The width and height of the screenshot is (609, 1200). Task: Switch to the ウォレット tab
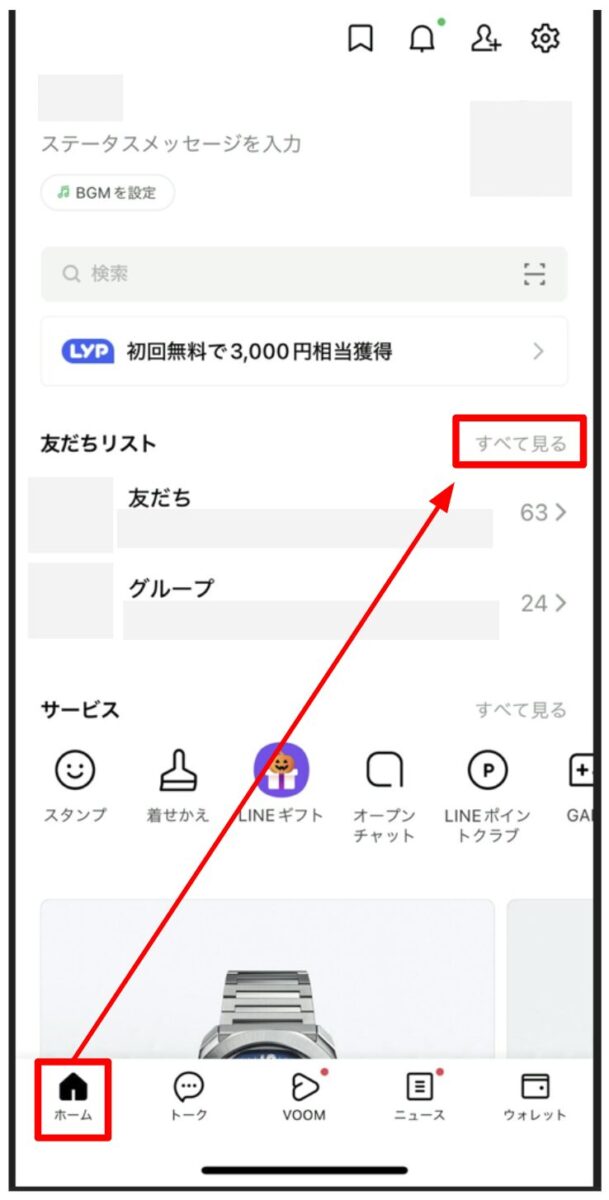(534, 1097)
